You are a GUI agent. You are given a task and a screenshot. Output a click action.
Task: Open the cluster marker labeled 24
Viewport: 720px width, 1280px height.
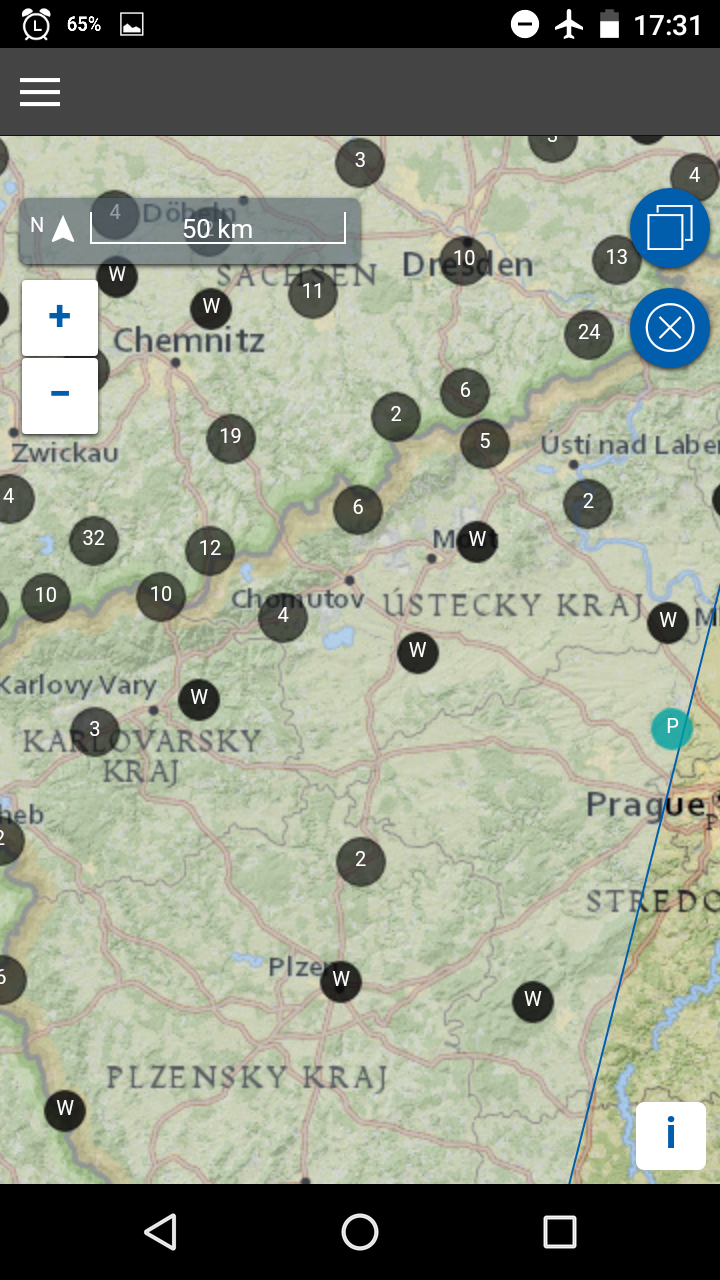pyautogui.click(x=589, y=332)
